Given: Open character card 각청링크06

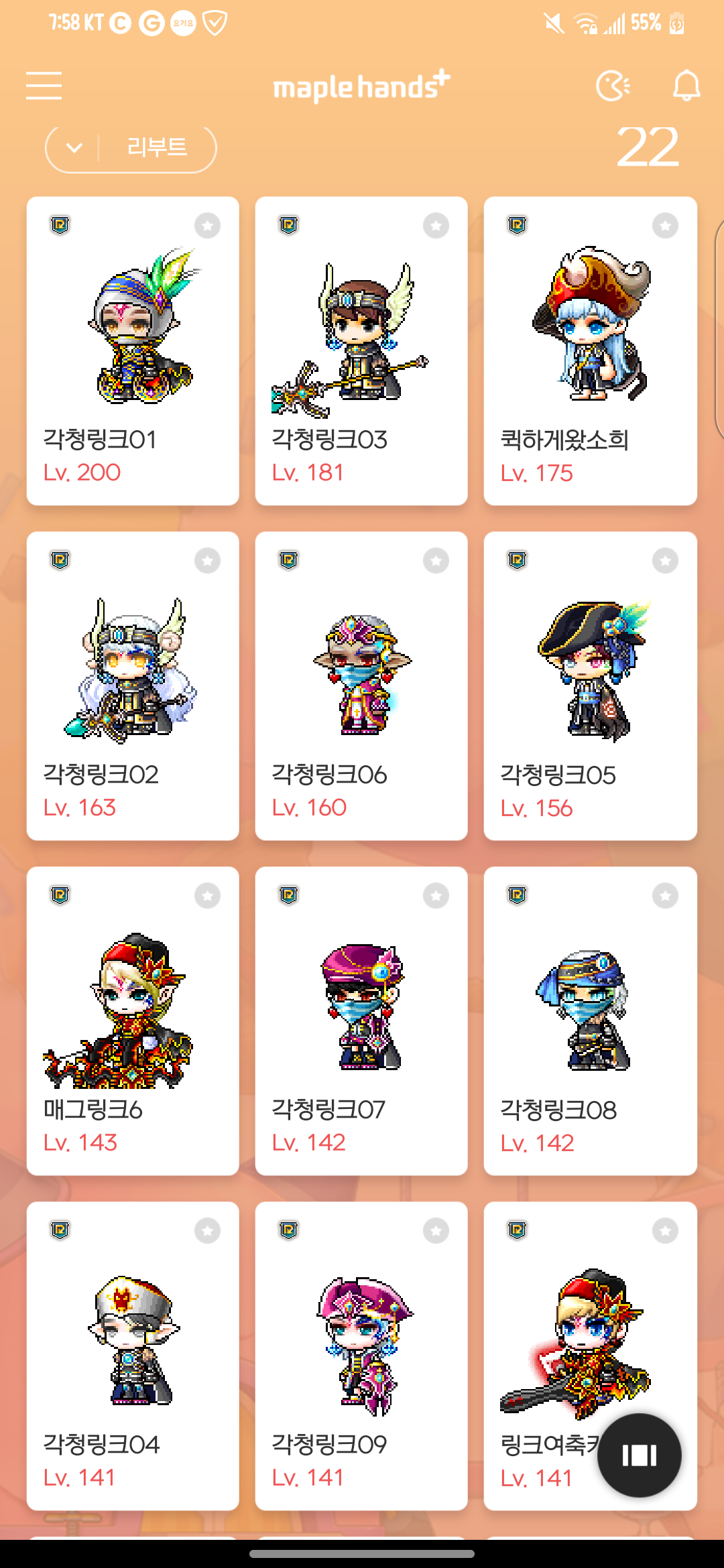Looking at the screenshot, I should (361, 685).
